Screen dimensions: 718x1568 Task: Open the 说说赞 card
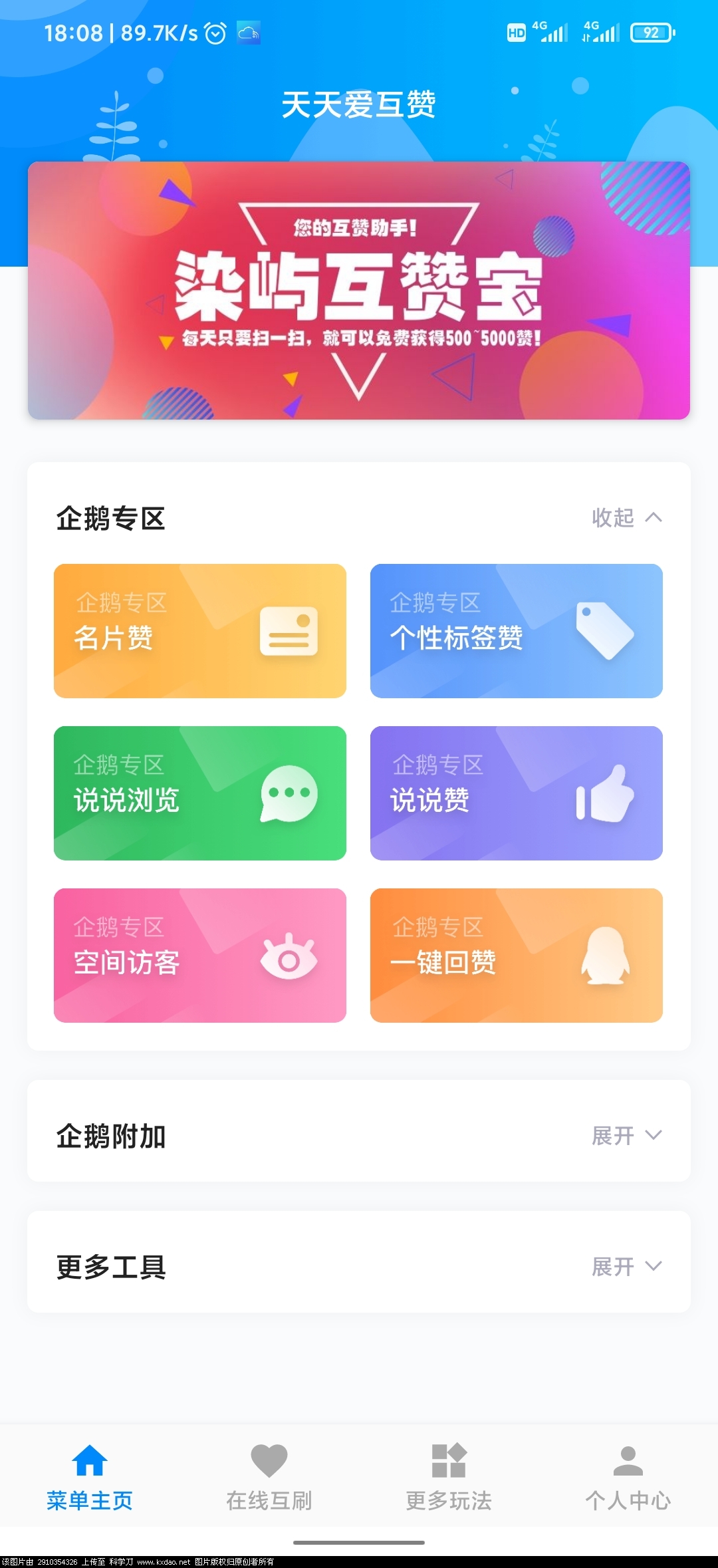(516, 793)
